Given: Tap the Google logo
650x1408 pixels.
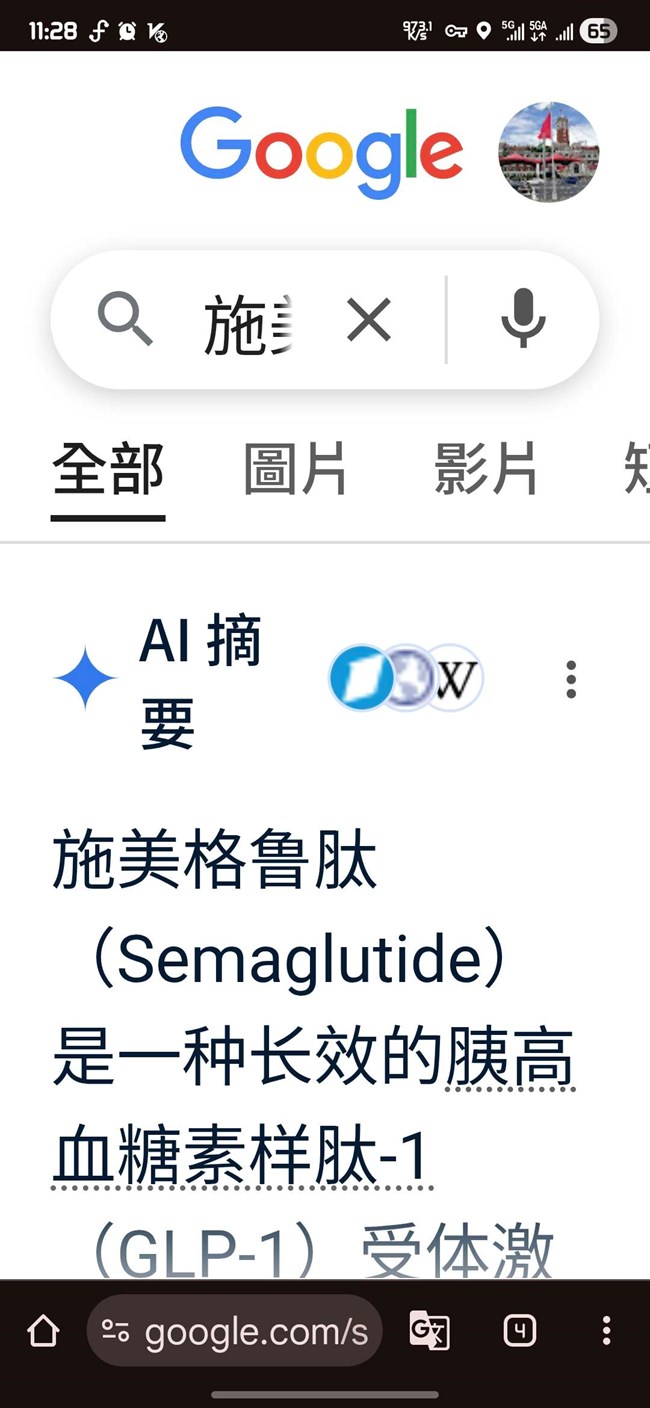Looking at the screenshot, I should 322,150.
